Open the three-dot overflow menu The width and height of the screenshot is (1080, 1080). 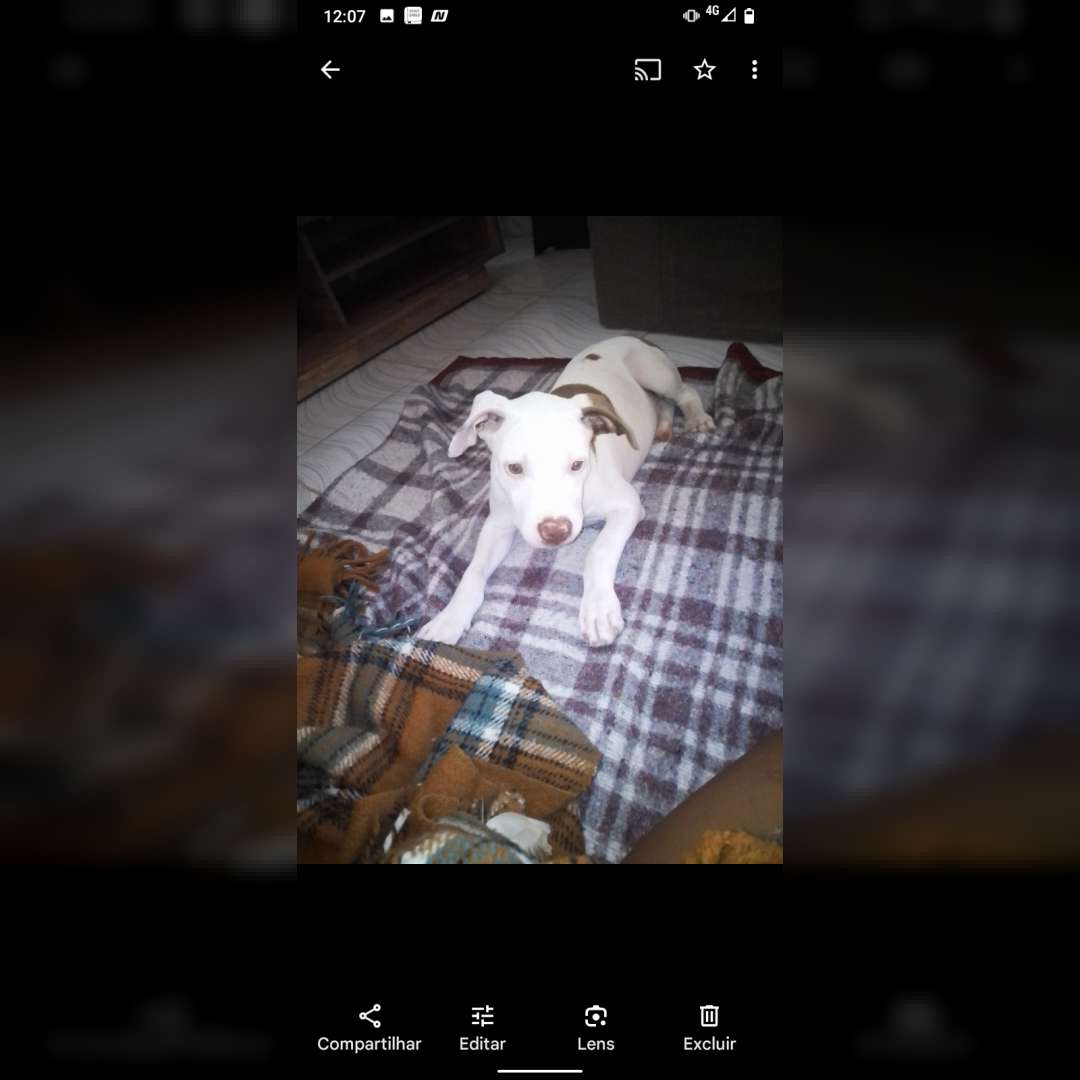[754, 70]
